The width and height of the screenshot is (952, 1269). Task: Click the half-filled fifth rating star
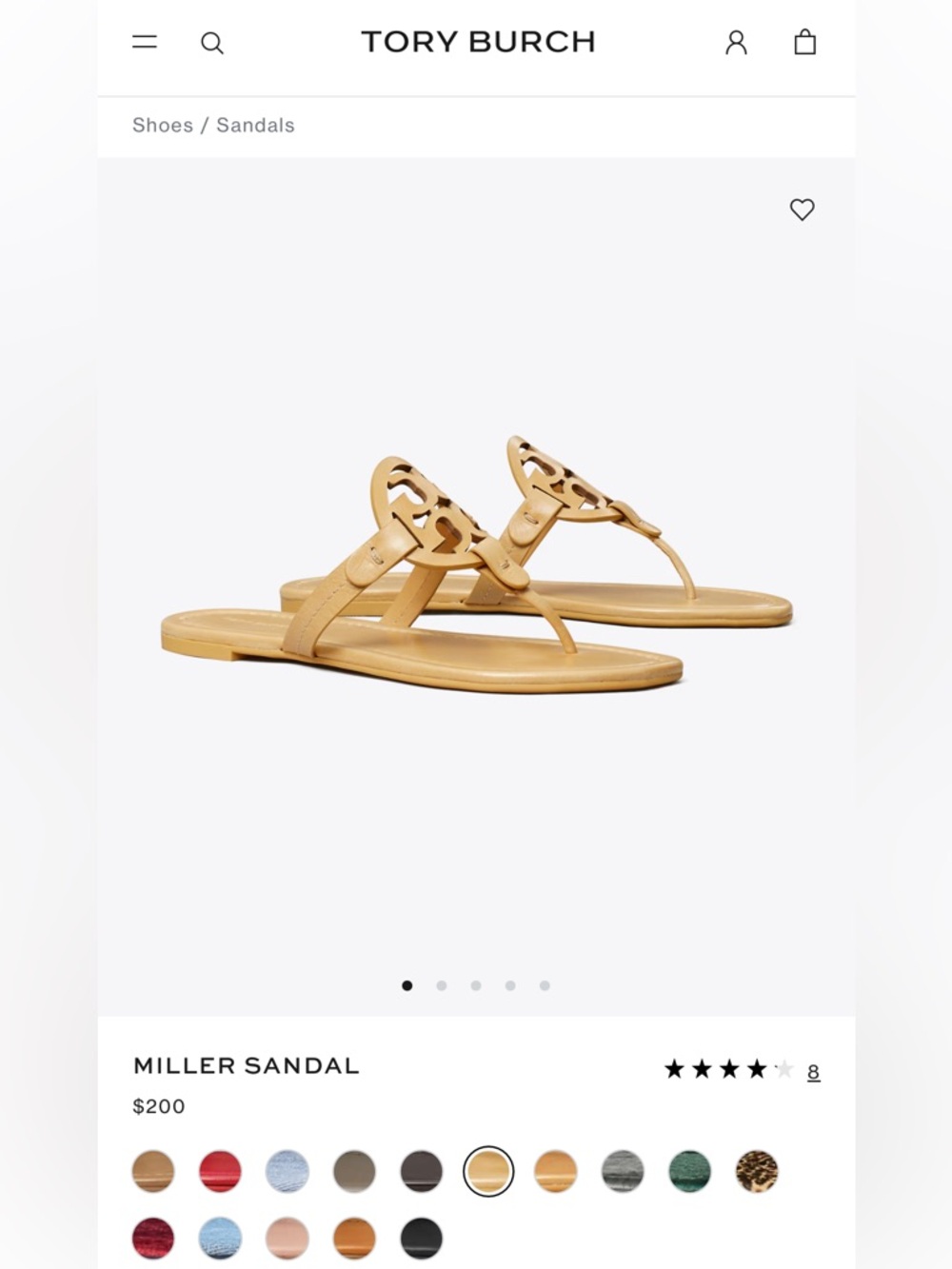[783, 1069]
